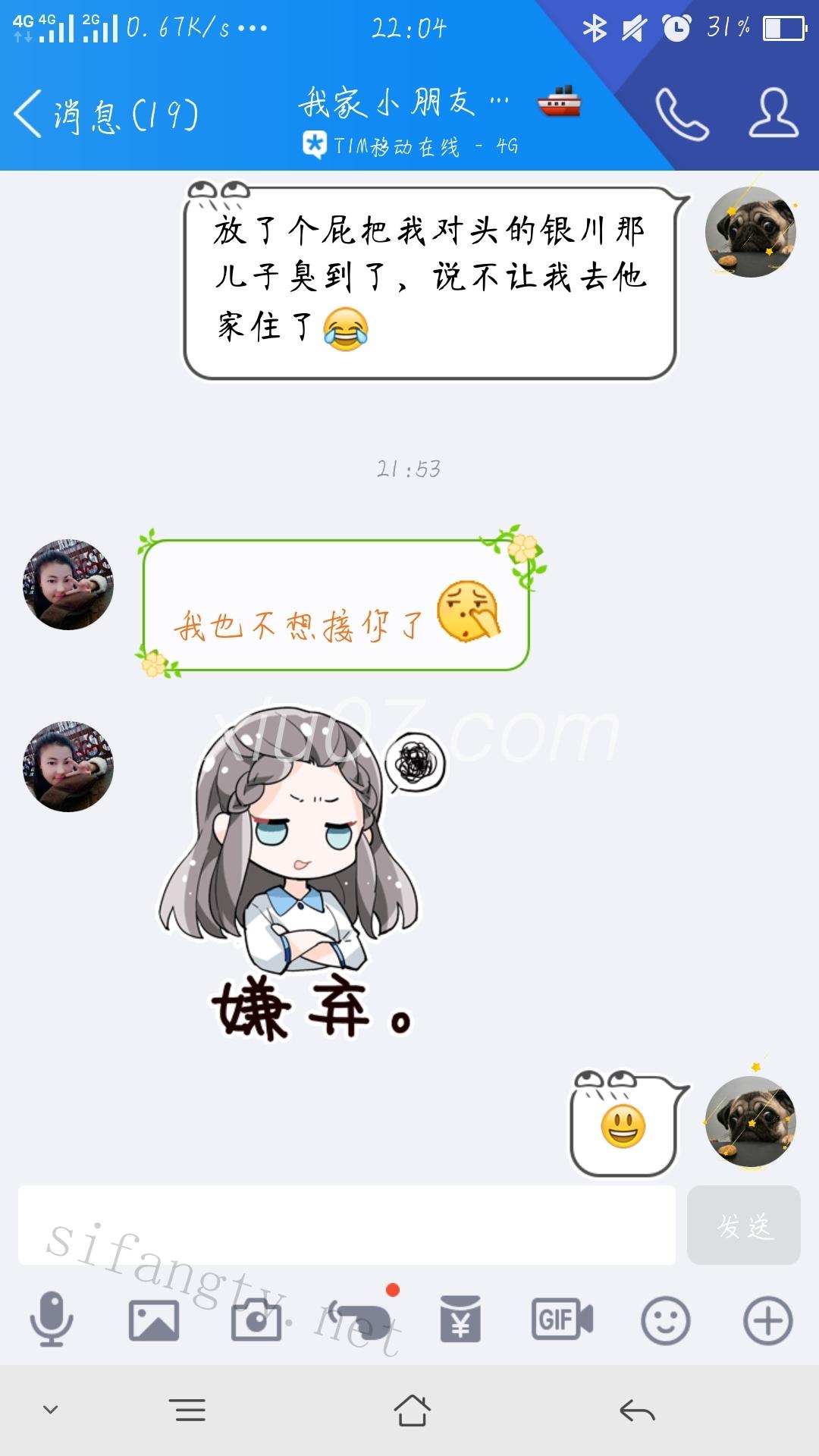819x1456 pixels.
Task: Send a red packet
Action: tap(460, 1320)
